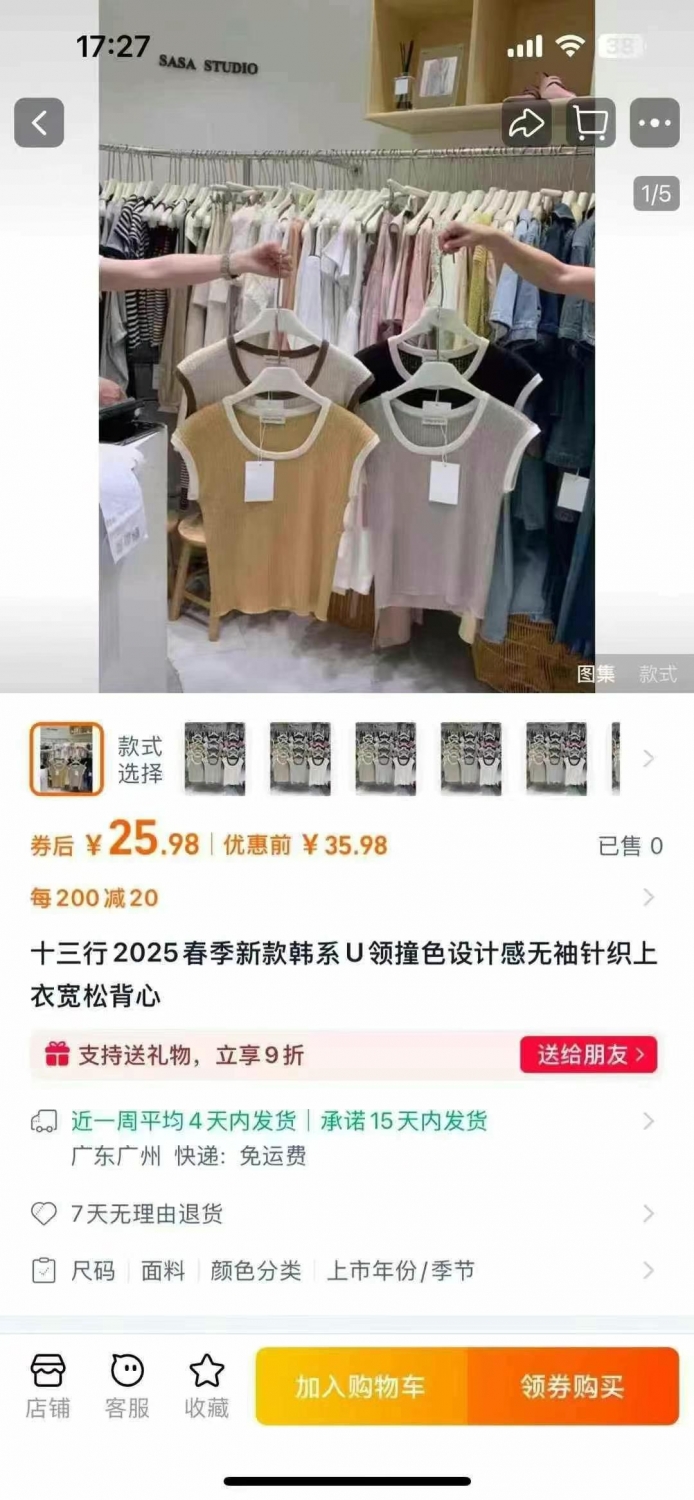Tap 领券购买 to buy with coupon
Screen dimensions: 694x1500
(x=573, y=1386)
